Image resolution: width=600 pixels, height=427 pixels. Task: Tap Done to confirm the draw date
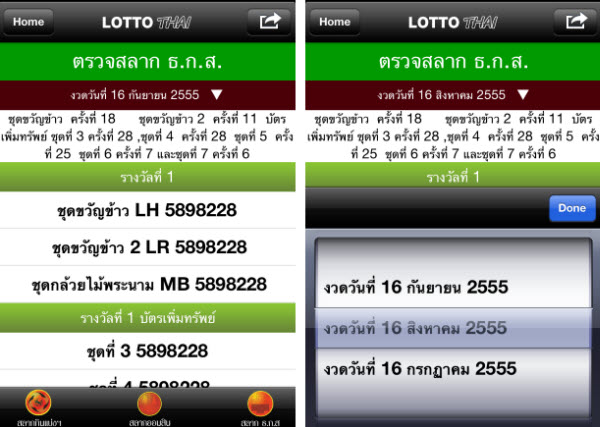572,208
